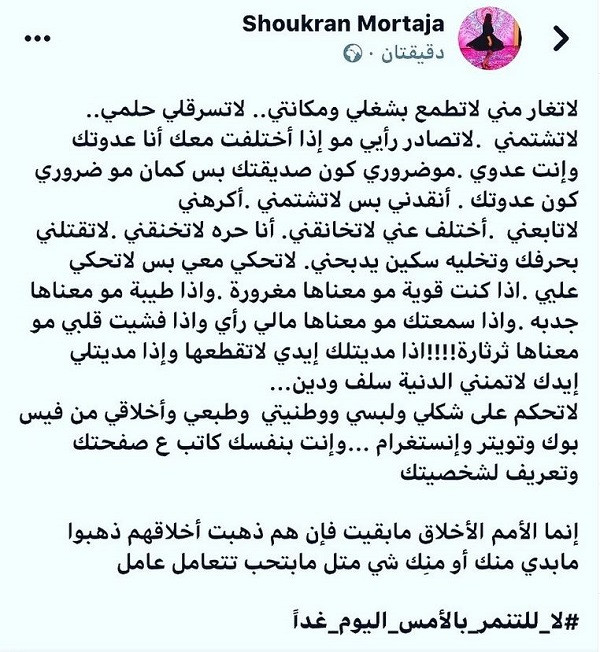Viewport: 600px width, 652px height.
Task: Open the three-dot post options menu
Action: coord(37,38)
